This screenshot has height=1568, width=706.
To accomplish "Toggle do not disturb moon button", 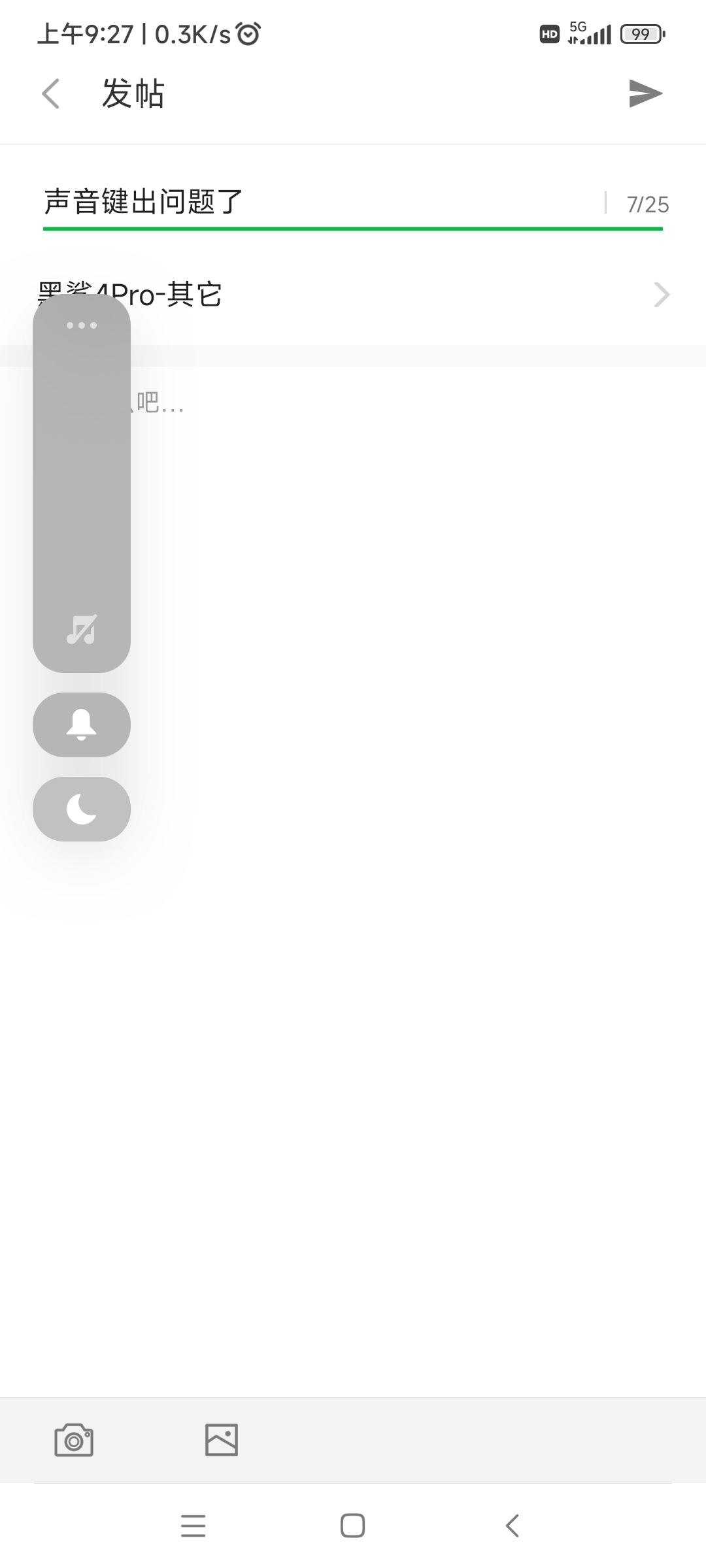I will click(x=82, y=809).
